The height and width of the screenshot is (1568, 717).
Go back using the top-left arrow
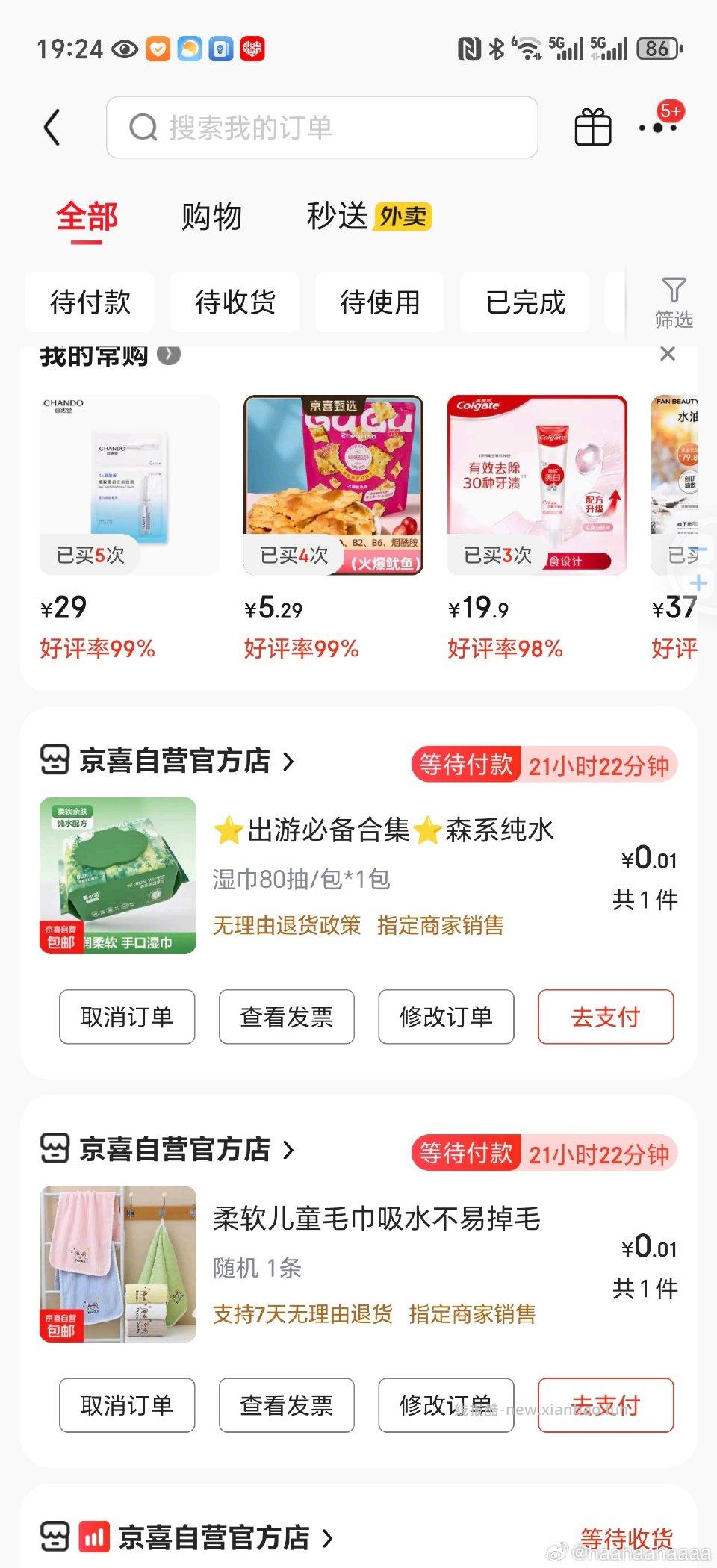point(52,128)
